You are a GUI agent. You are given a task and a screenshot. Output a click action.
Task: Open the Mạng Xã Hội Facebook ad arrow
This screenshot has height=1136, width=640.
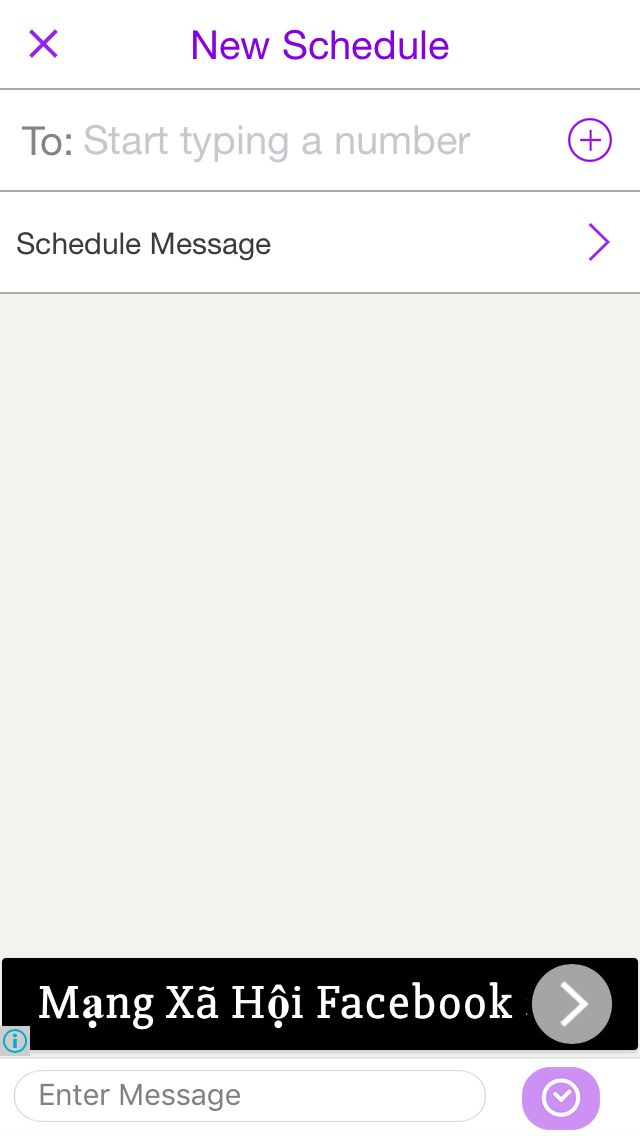pyautogui.click(x=572, y=1004)
